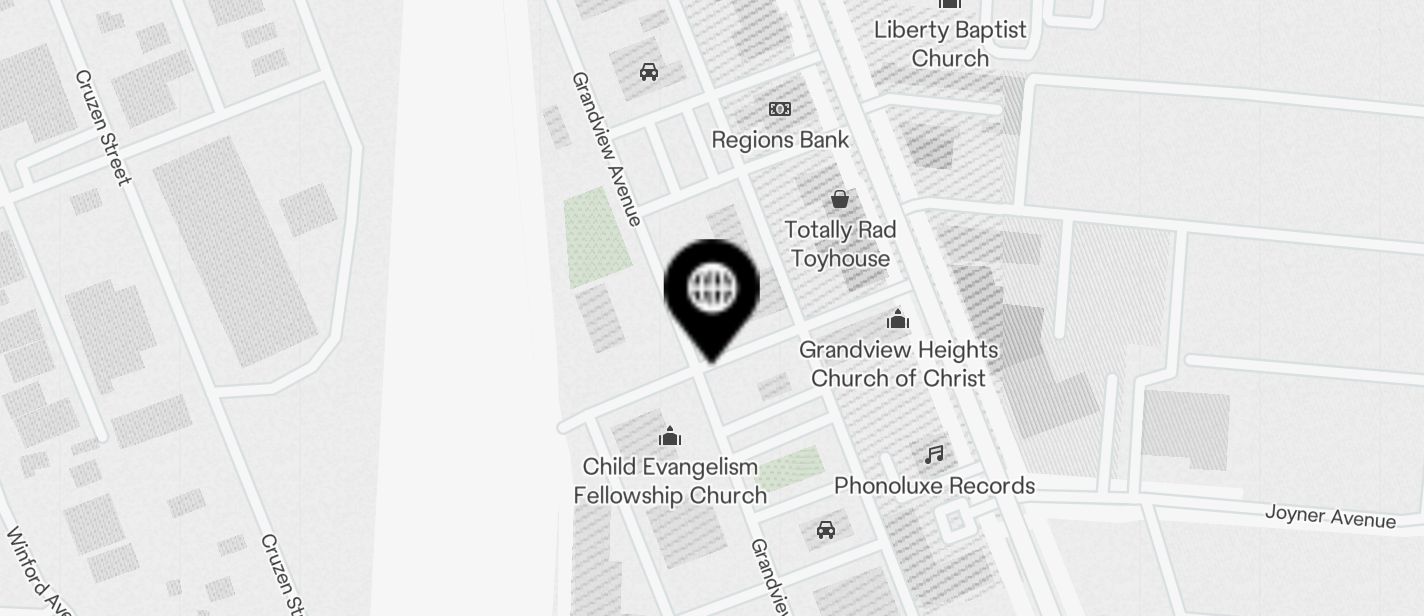Select the Liberty Baptist Church marker
The height and width of the screenshot is (616, 1424).
coord(950,5)
